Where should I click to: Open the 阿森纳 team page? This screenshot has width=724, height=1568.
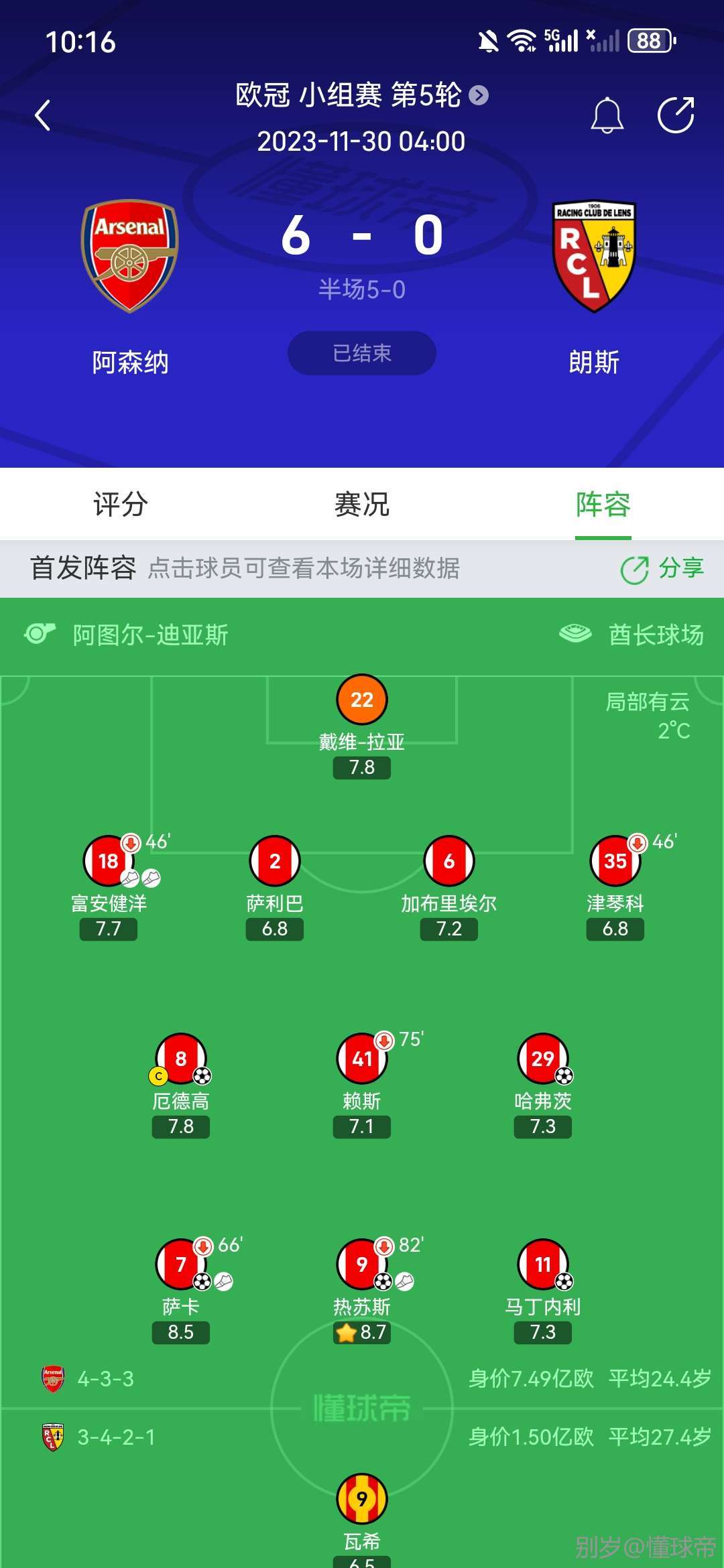coord(130,257)
